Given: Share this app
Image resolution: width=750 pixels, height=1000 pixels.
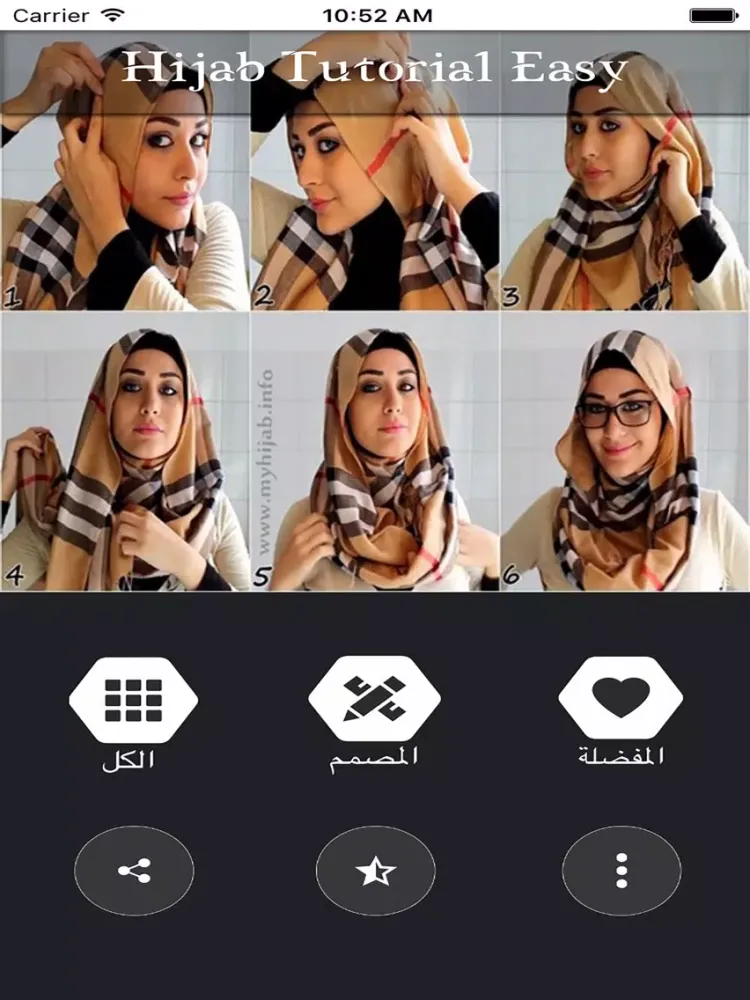Looking at the screenshot, I should click(x=134, y=870).
